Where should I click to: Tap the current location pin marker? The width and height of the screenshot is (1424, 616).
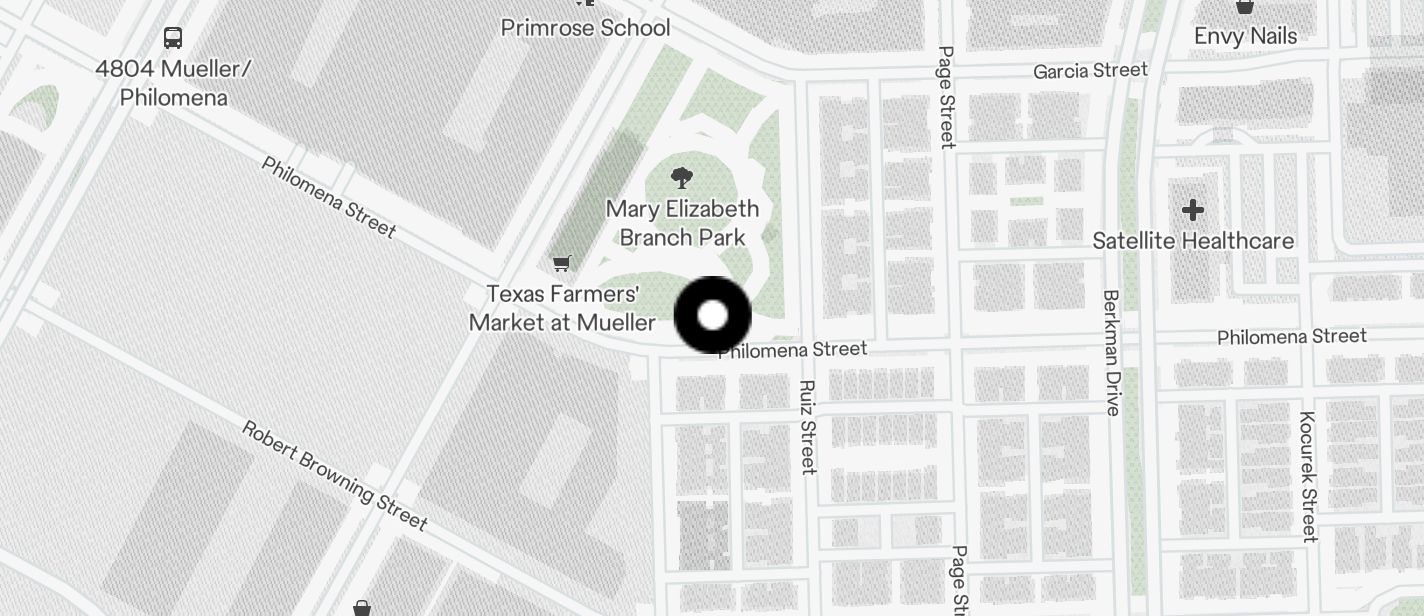713,316
